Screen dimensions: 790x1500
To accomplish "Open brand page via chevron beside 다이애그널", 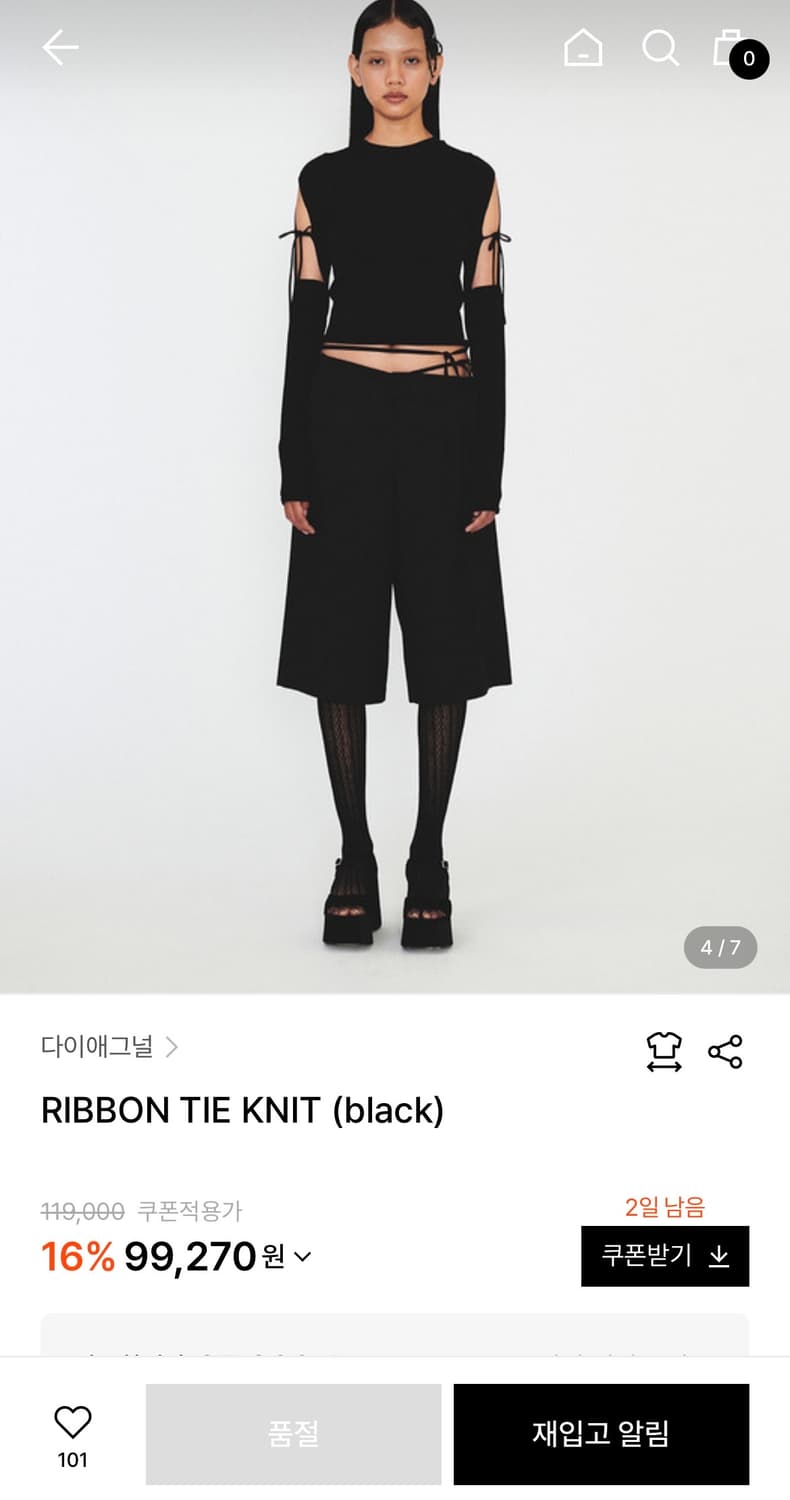I will point(174,1046).
